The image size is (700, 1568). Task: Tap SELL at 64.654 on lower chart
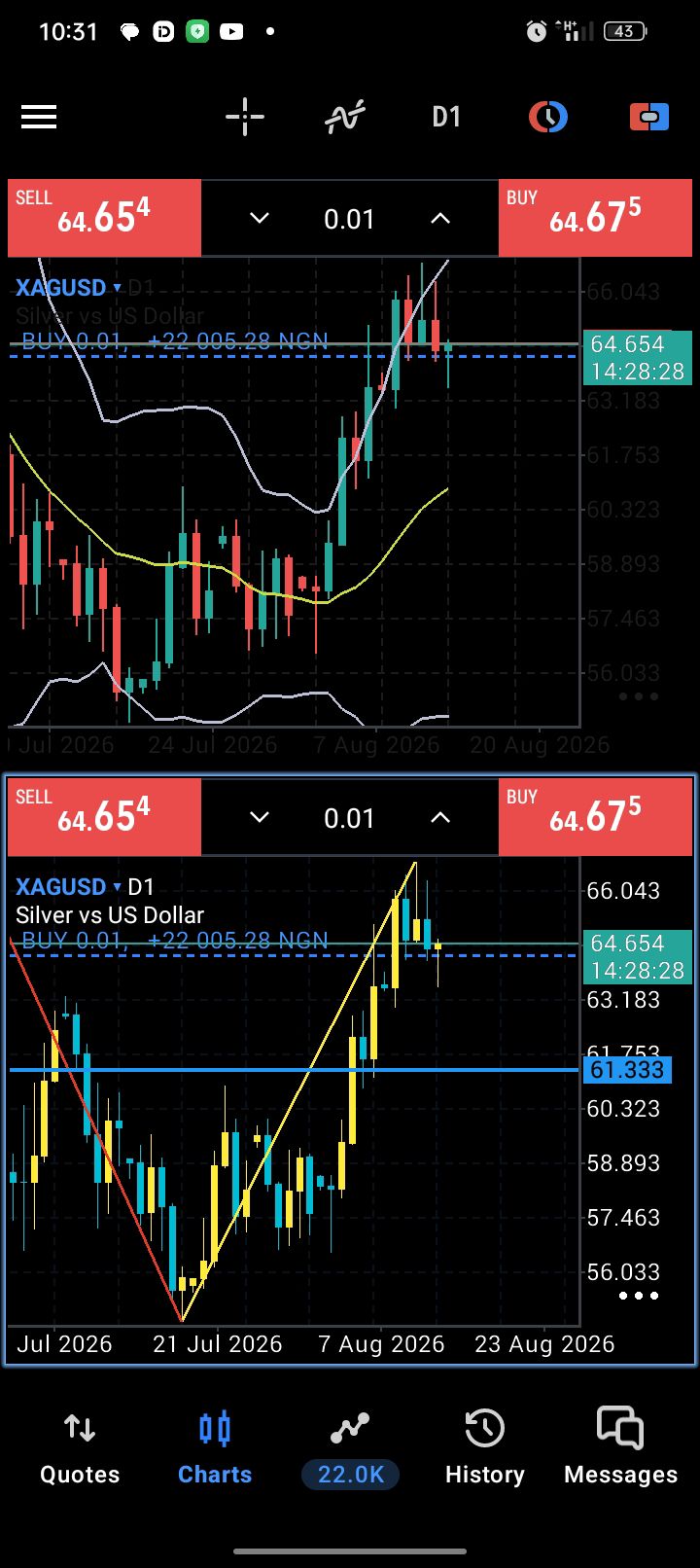[104, 817]
